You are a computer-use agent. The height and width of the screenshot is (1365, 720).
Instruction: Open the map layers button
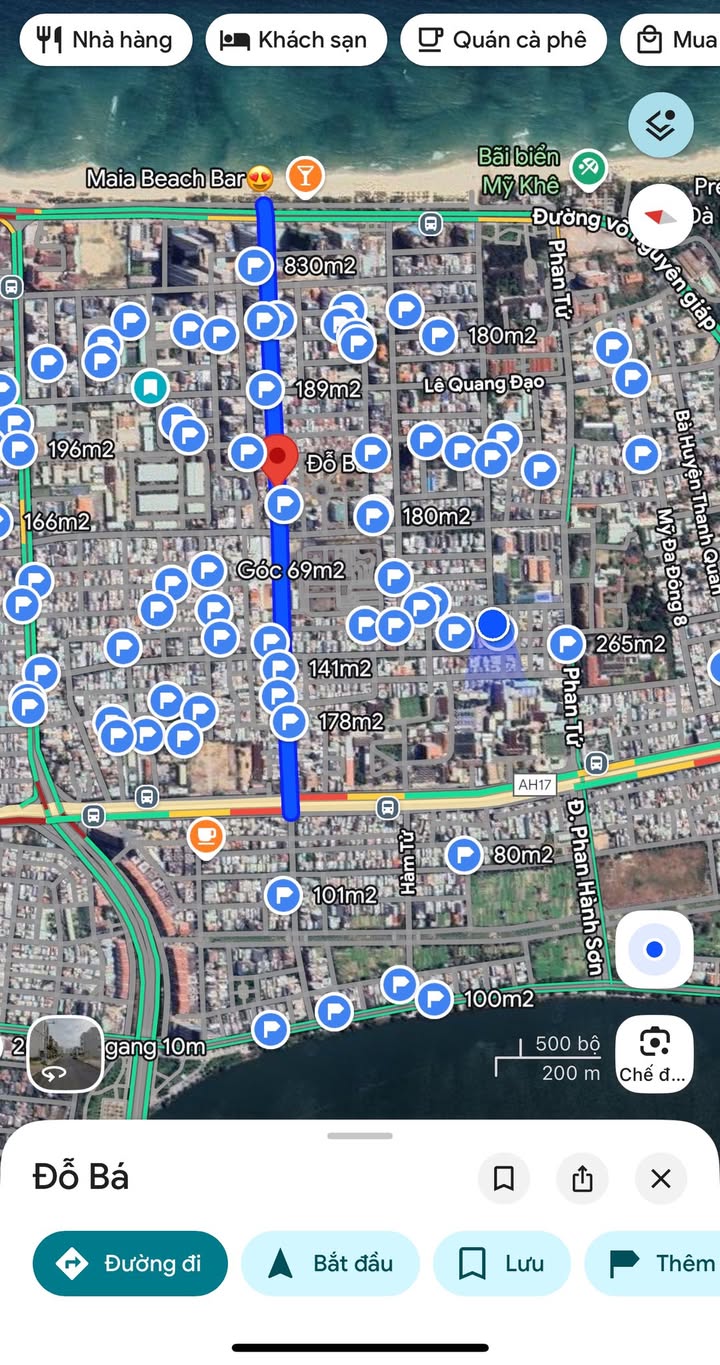661,124
